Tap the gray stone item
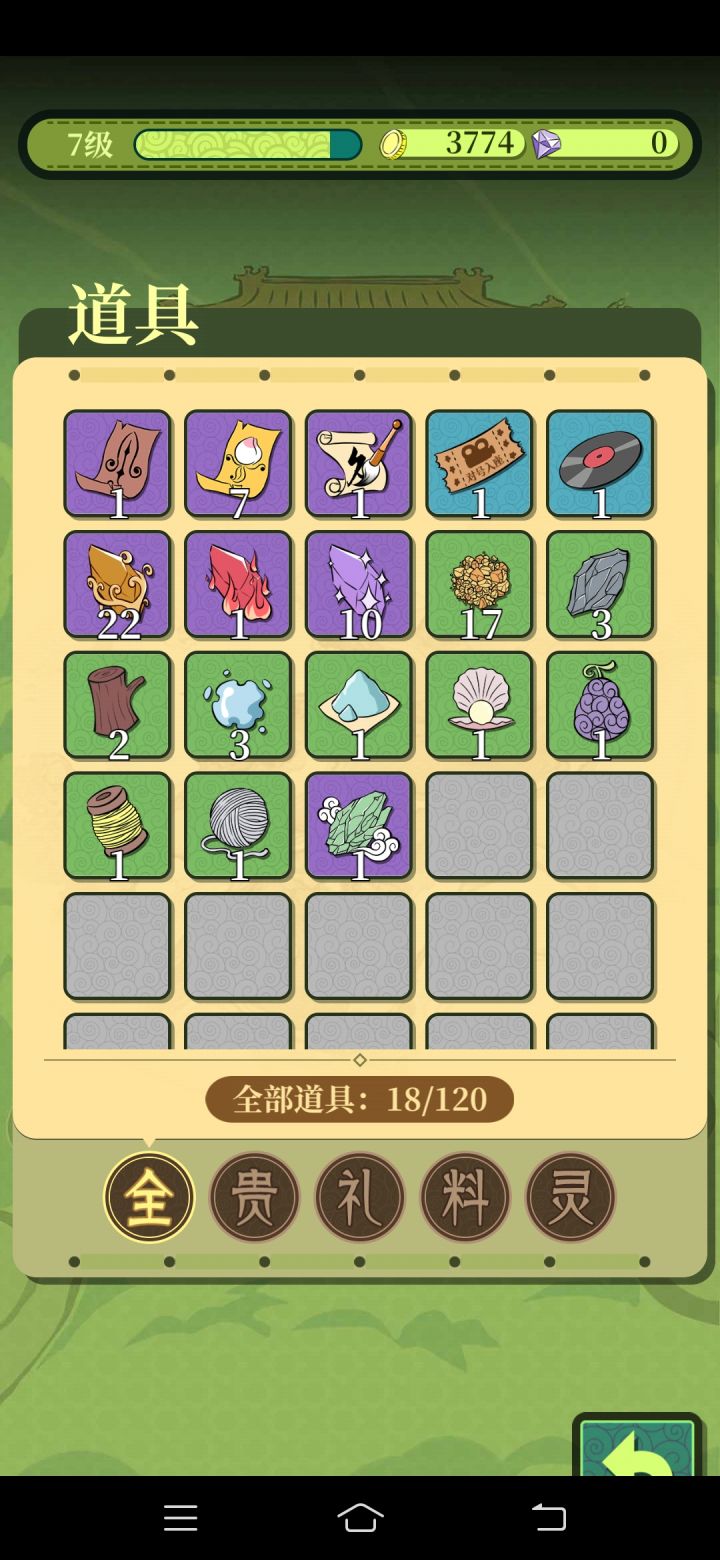The width and height of the screenshot is (720, 1560). (600, 584)
